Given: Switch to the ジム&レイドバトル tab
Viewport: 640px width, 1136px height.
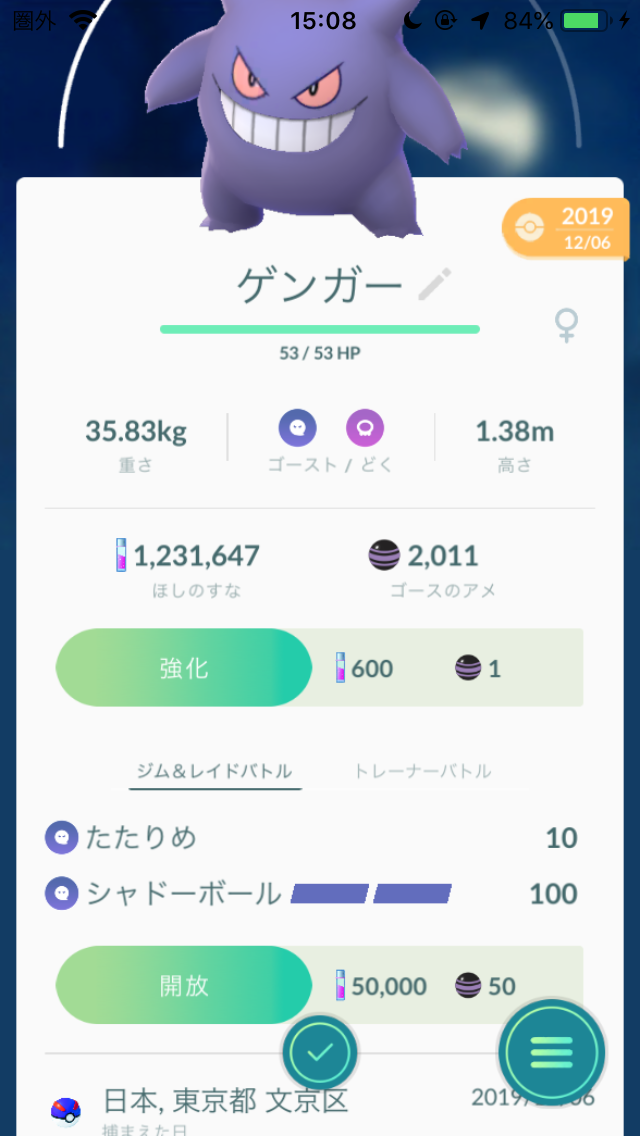Looking at the screenshot, I should tap(215, 771).
